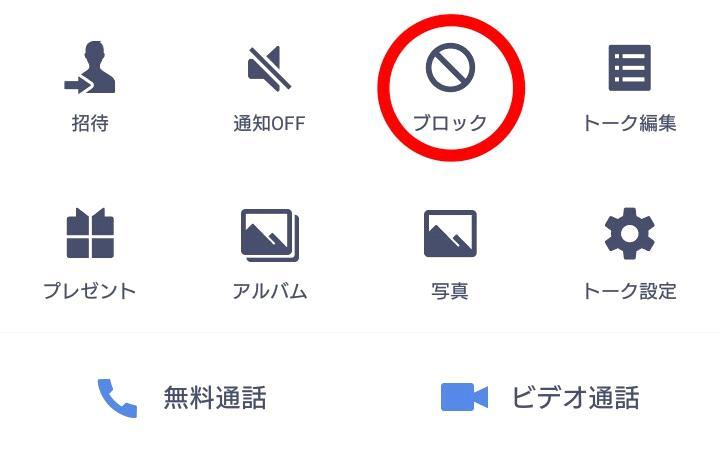View shared photos under 写真
The image size is (720, 453).
[450, 254]
